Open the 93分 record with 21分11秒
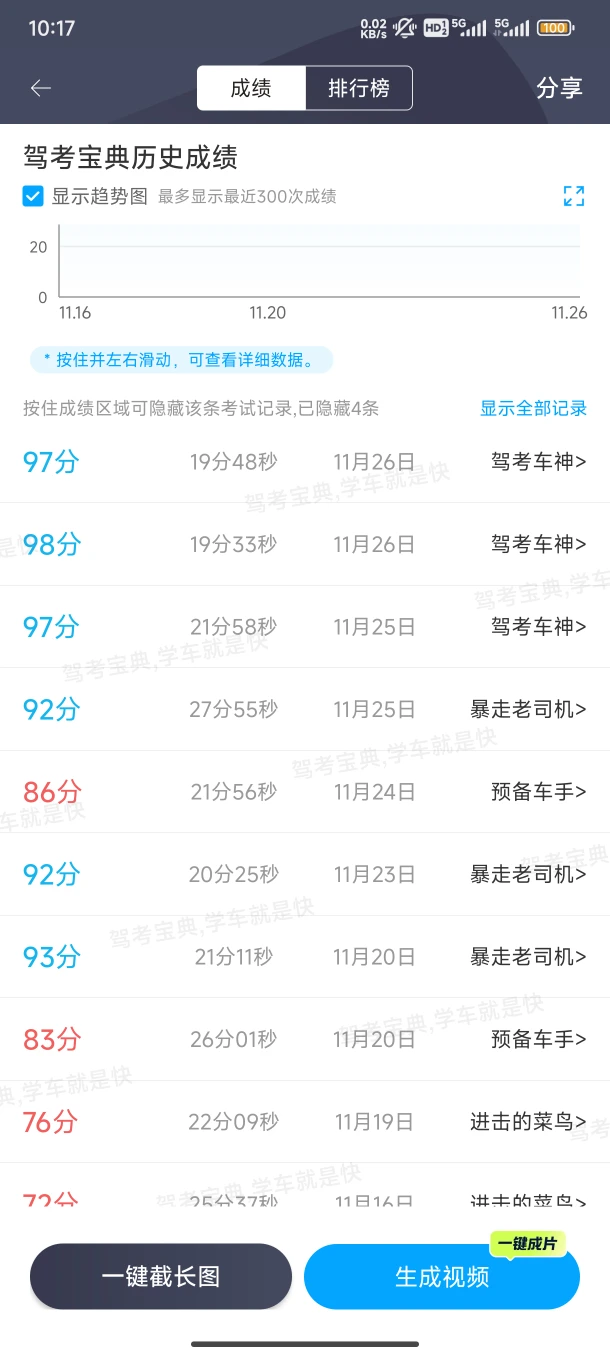Screen dimensions: 610x1356 click(x=305, y=957)
